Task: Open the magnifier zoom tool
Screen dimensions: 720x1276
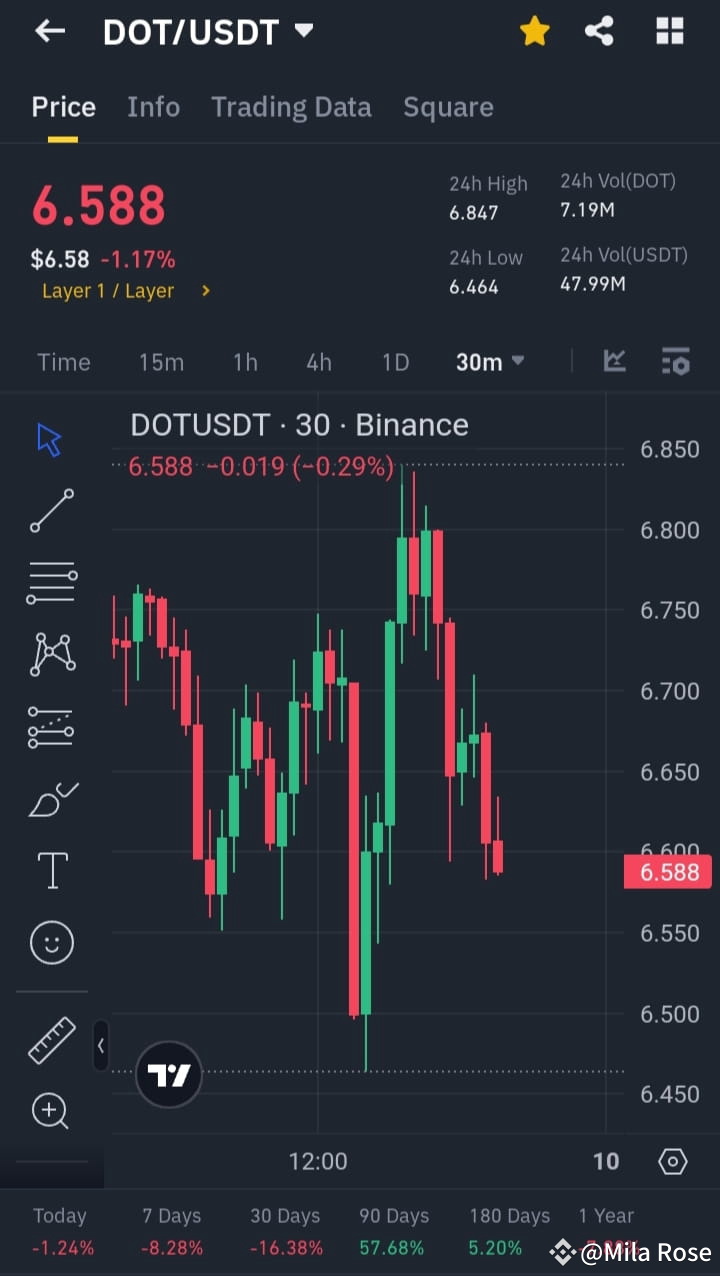Action: pyautogui.click(x=52, y=1111)
